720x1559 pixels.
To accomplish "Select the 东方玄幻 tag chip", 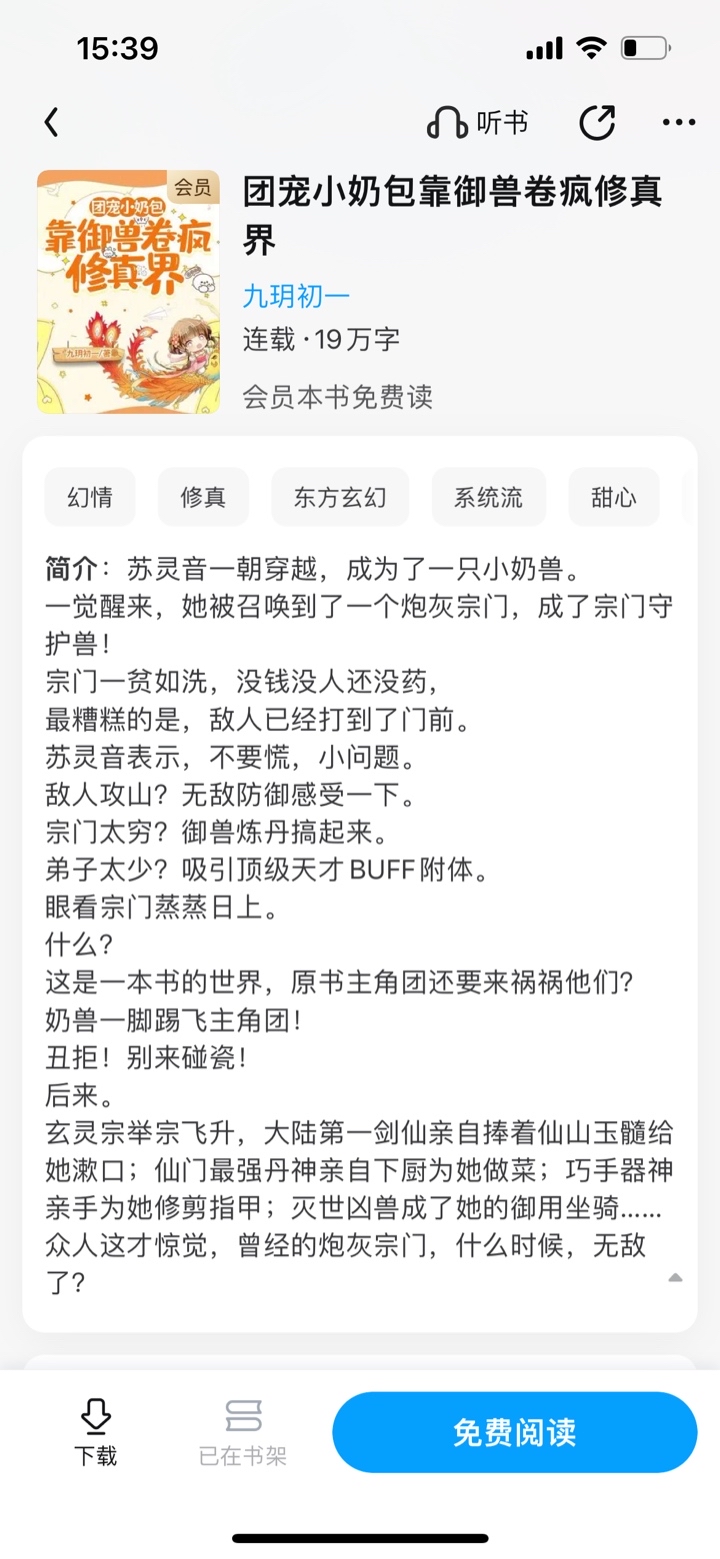I will point(340,497).
